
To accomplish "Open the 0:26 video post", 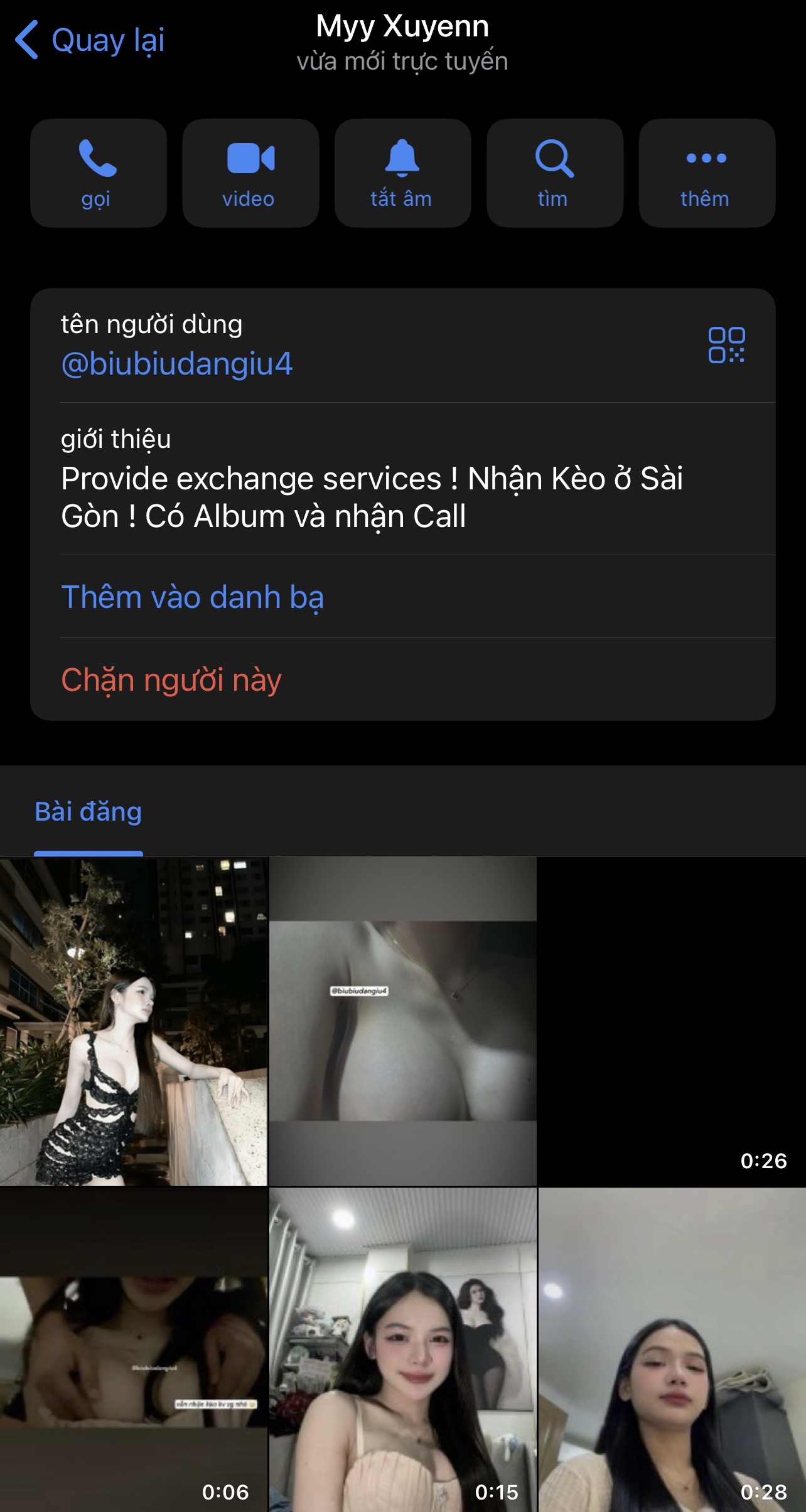I will click(x=672, y=1021).
